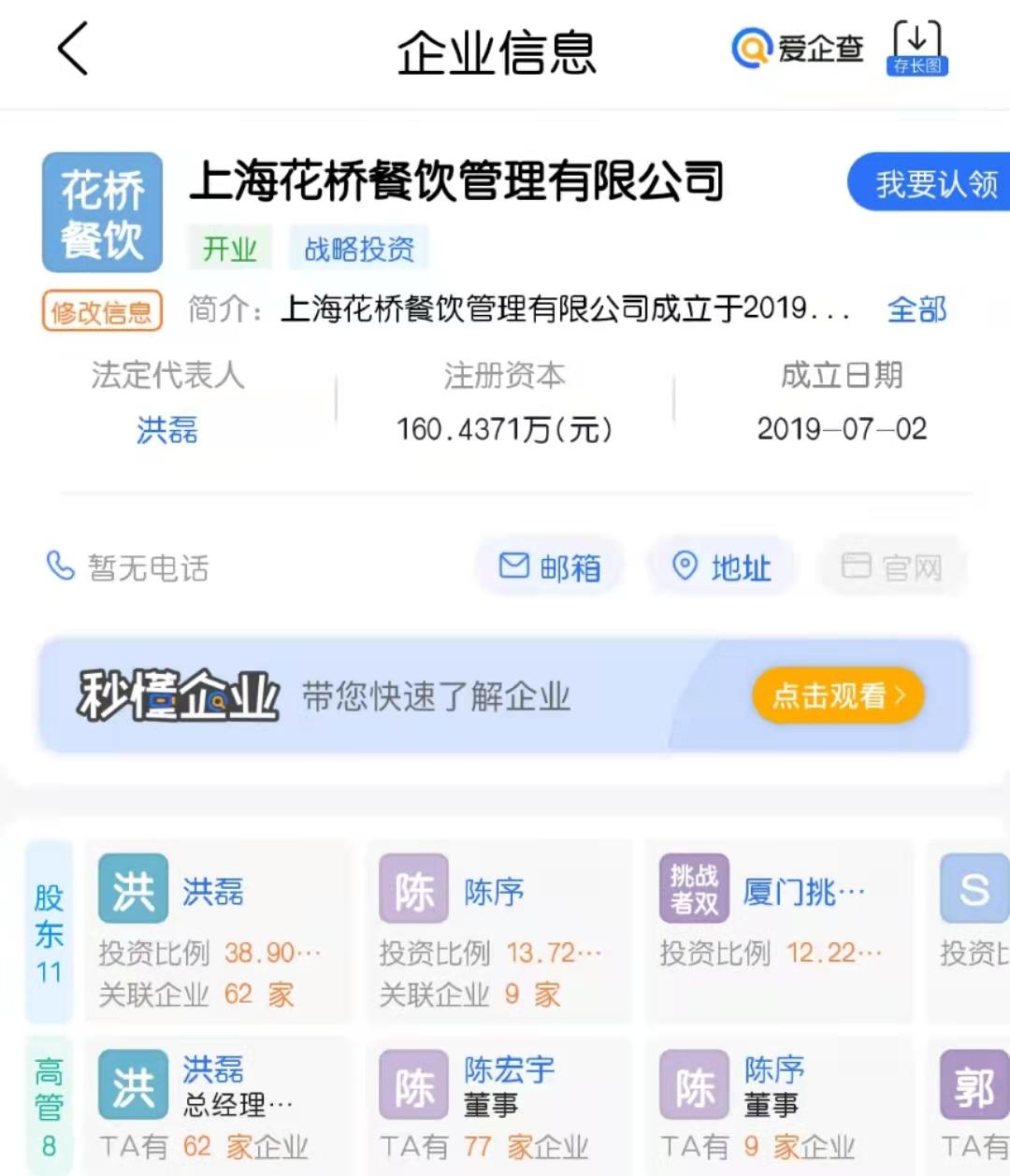The image size is (1010, 1176).
Task: Open the 股东 11 section tab
Action: (x=49, y=932)
